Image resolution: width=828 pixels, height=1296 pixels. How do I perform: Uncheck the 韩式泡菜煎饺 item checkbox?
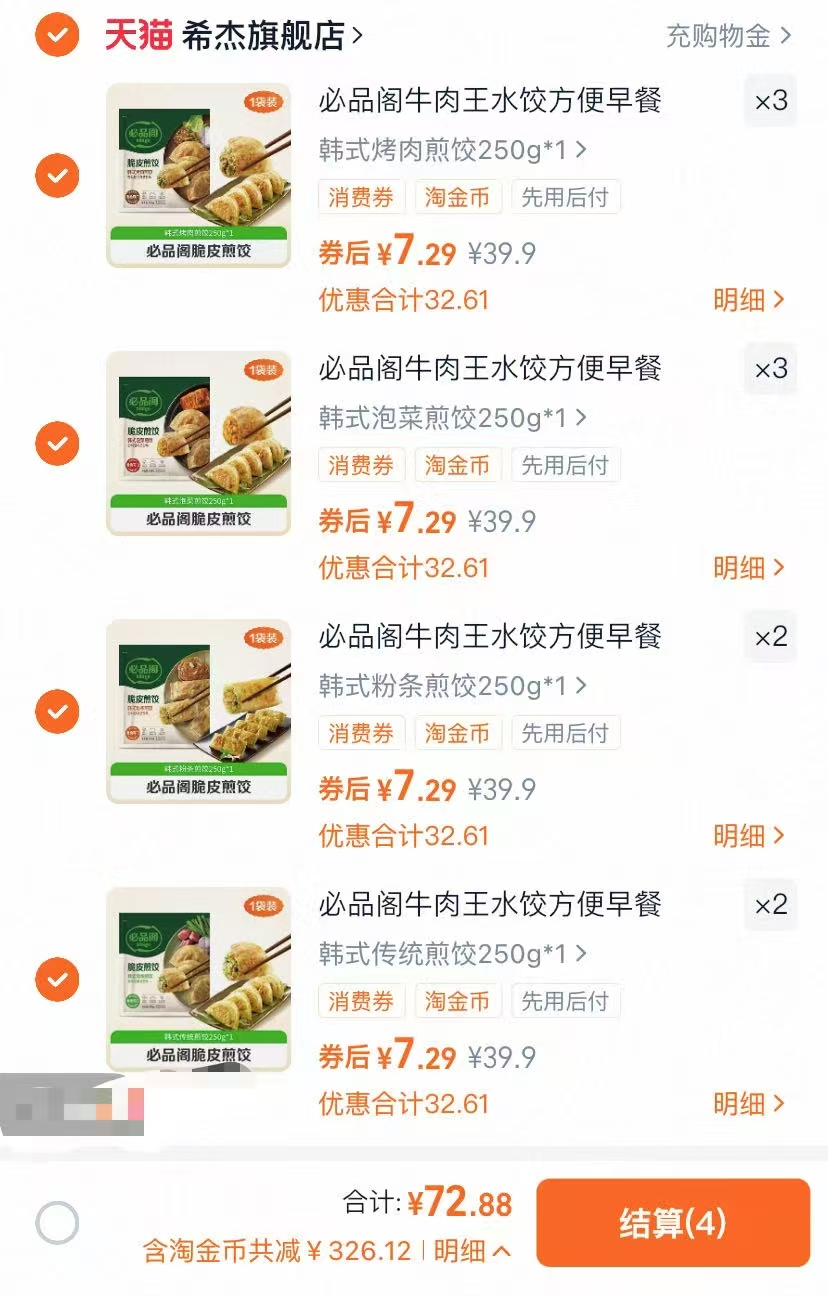click(x=57, y=444)
